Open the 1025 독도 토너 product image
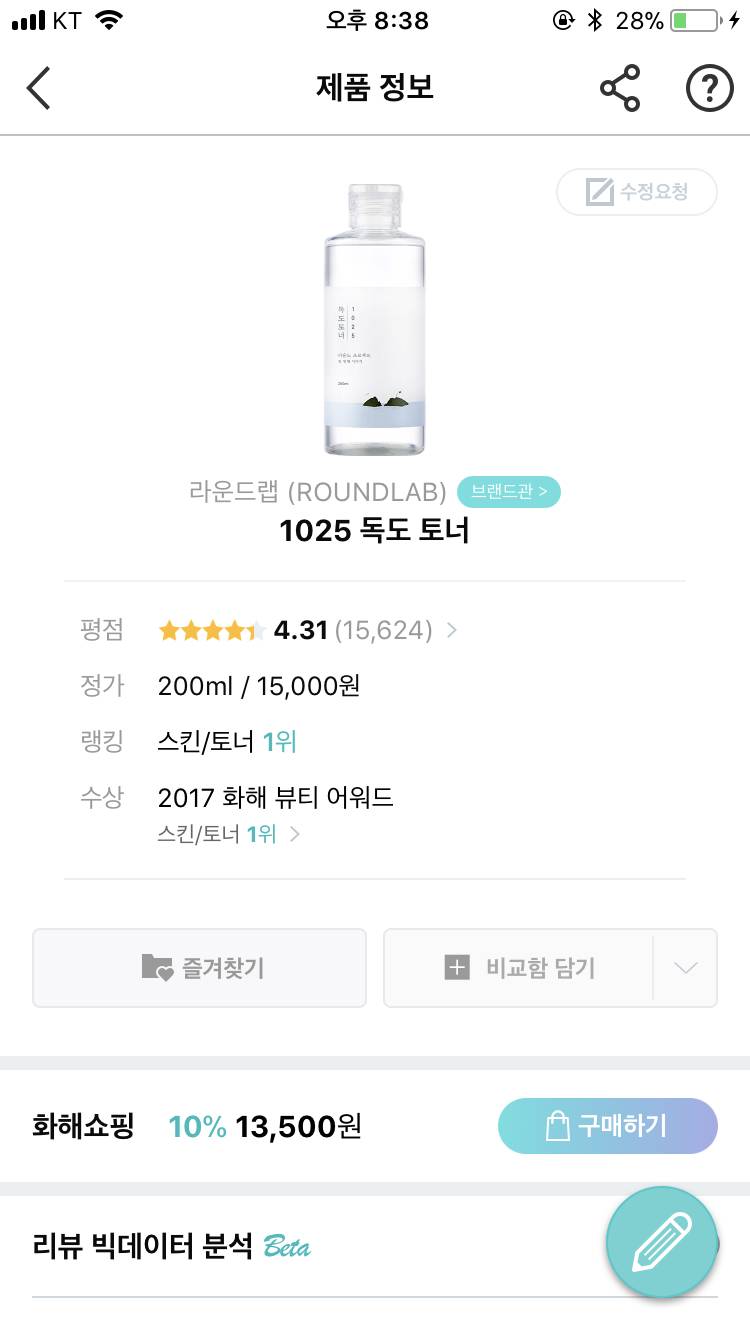The height and width of the screenshot is (1334, 750). [x=374, y=318]
